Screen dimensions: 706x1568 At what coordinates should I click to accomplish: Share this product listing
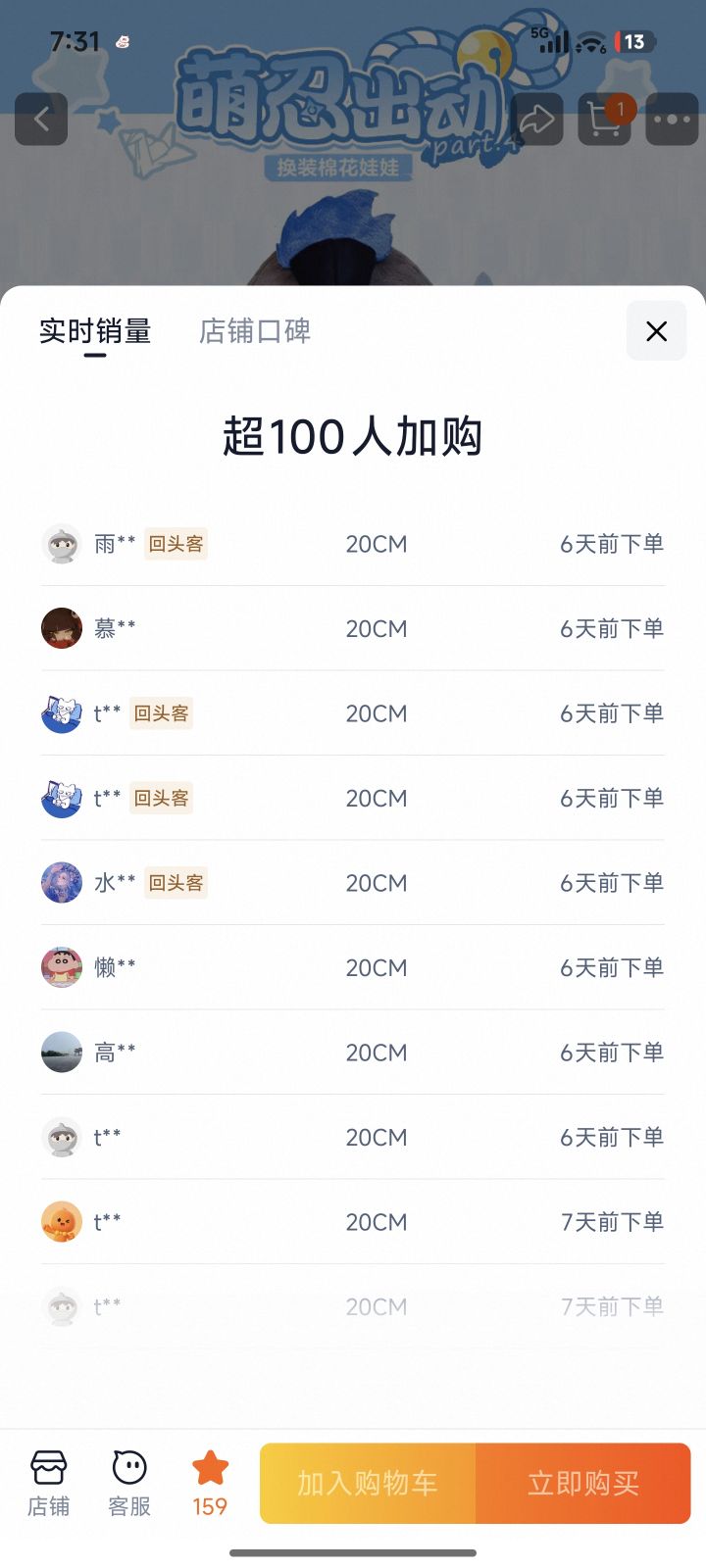point(536,120)
